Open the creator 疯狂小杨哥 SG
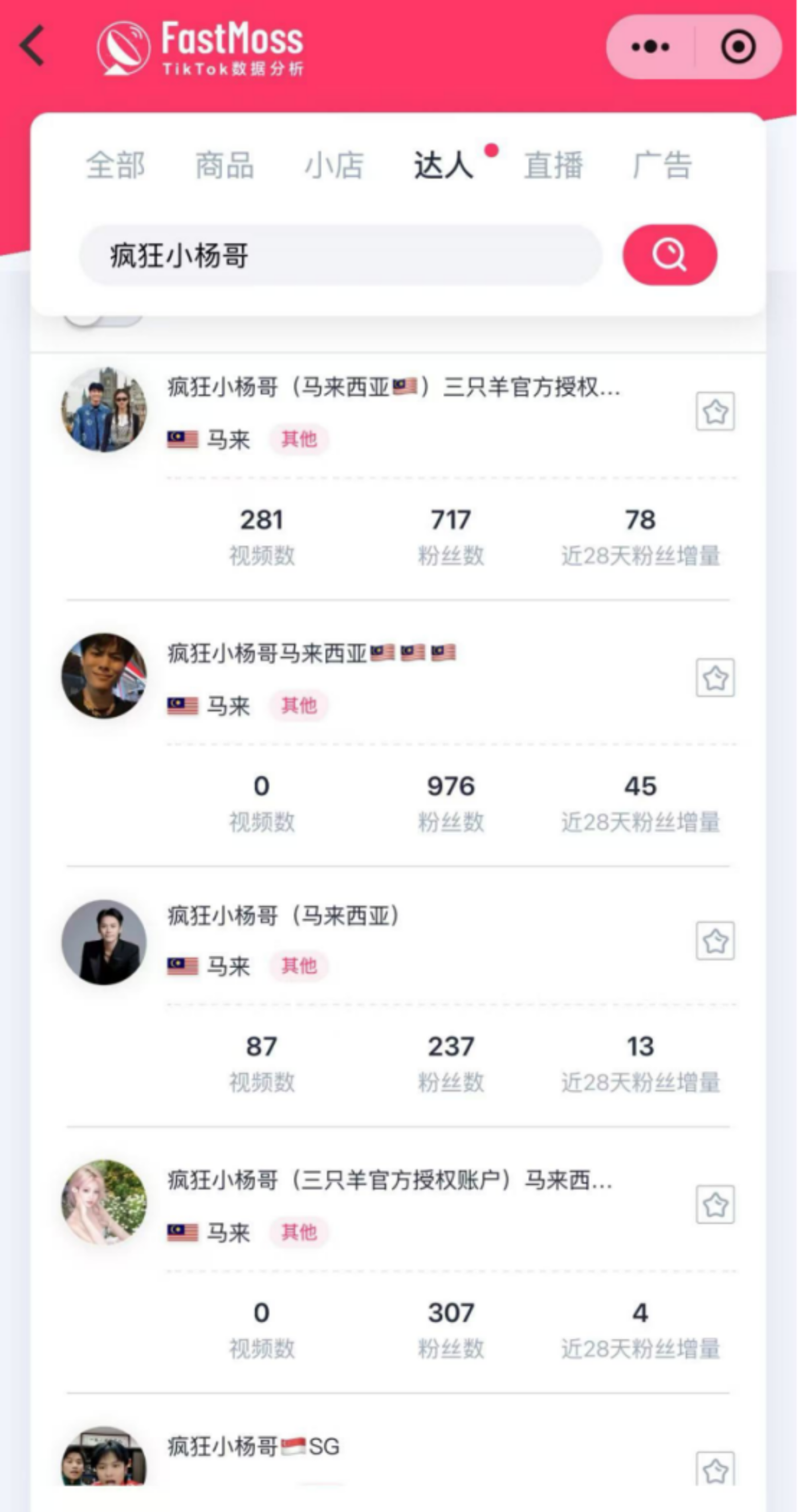798x1512 pixels. [254, 1446]
